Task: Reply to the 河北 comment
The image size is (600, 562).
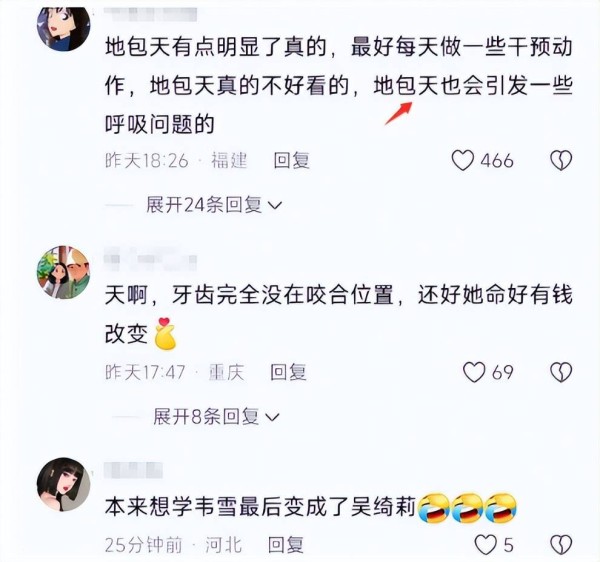Action: click(288, 545)
